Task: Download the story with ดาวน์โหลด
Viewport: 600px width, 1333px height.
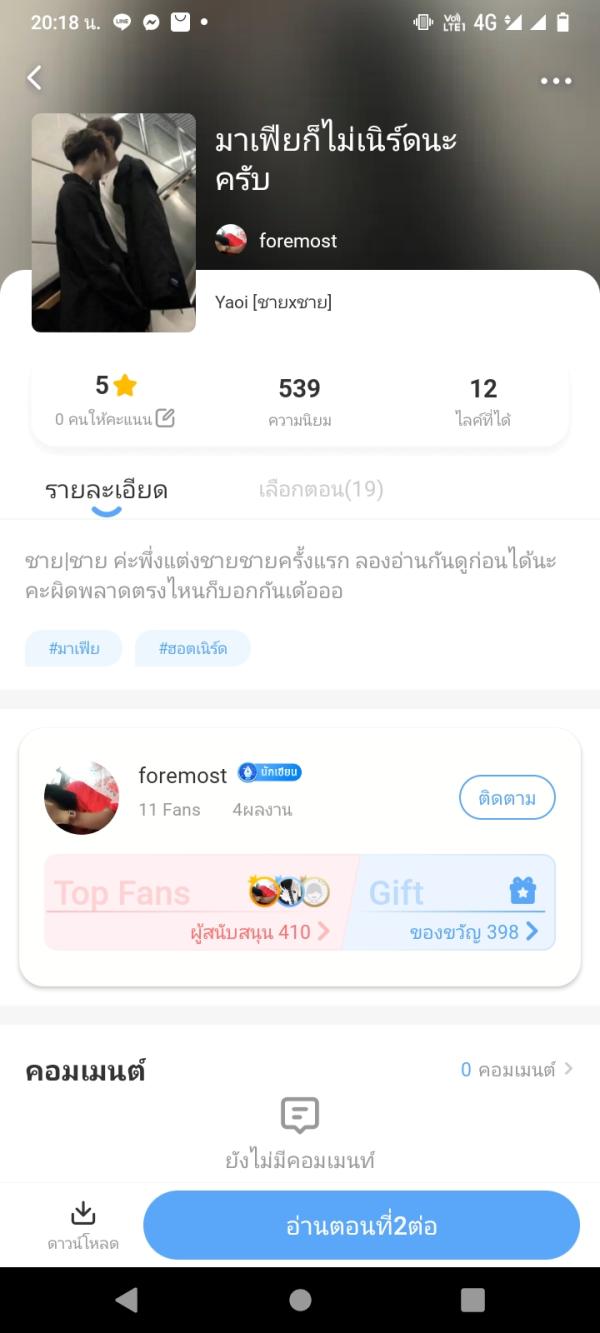Action: (x=83, y=1225)
